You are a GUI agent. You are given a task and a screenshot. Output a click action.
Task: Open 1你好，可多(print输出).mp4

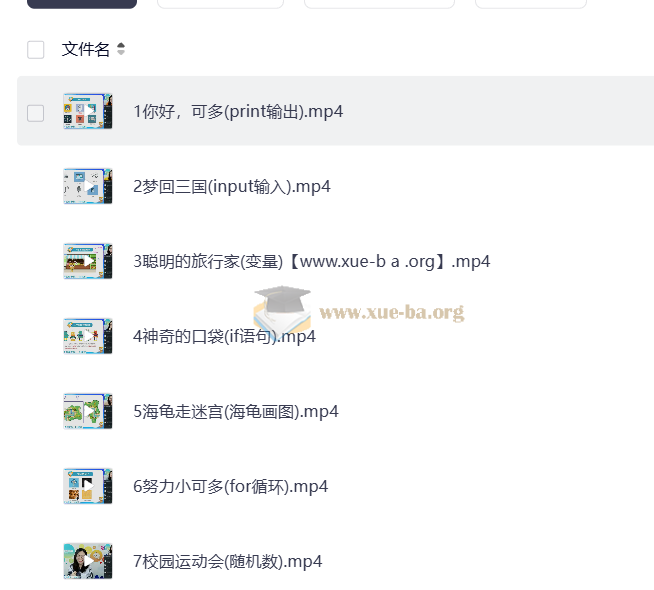click(x=238, y=111)
